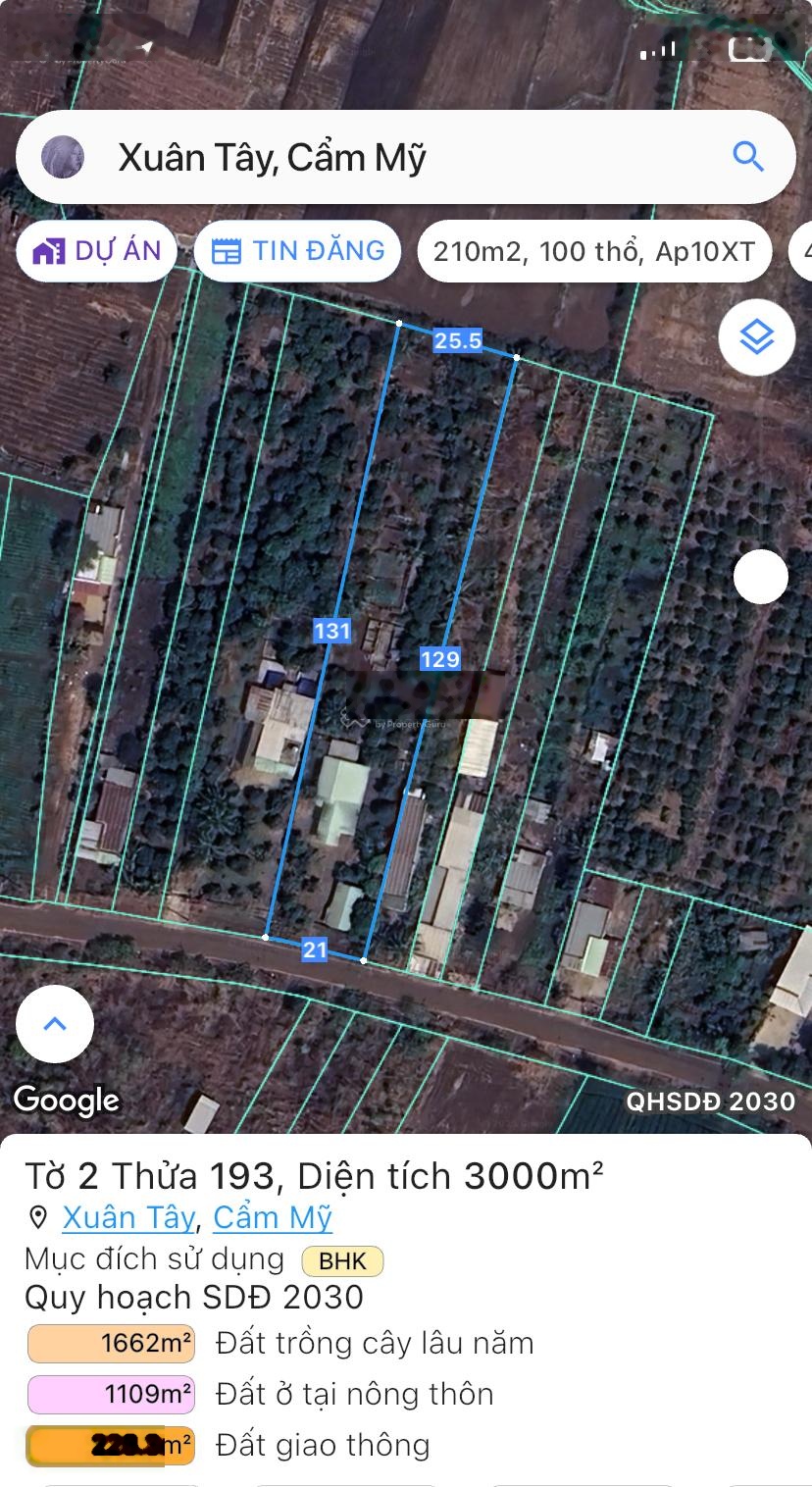Viewport: 812px width, 1487px height.
Task: Open the map layers button
Action: [x=756, y=337]
